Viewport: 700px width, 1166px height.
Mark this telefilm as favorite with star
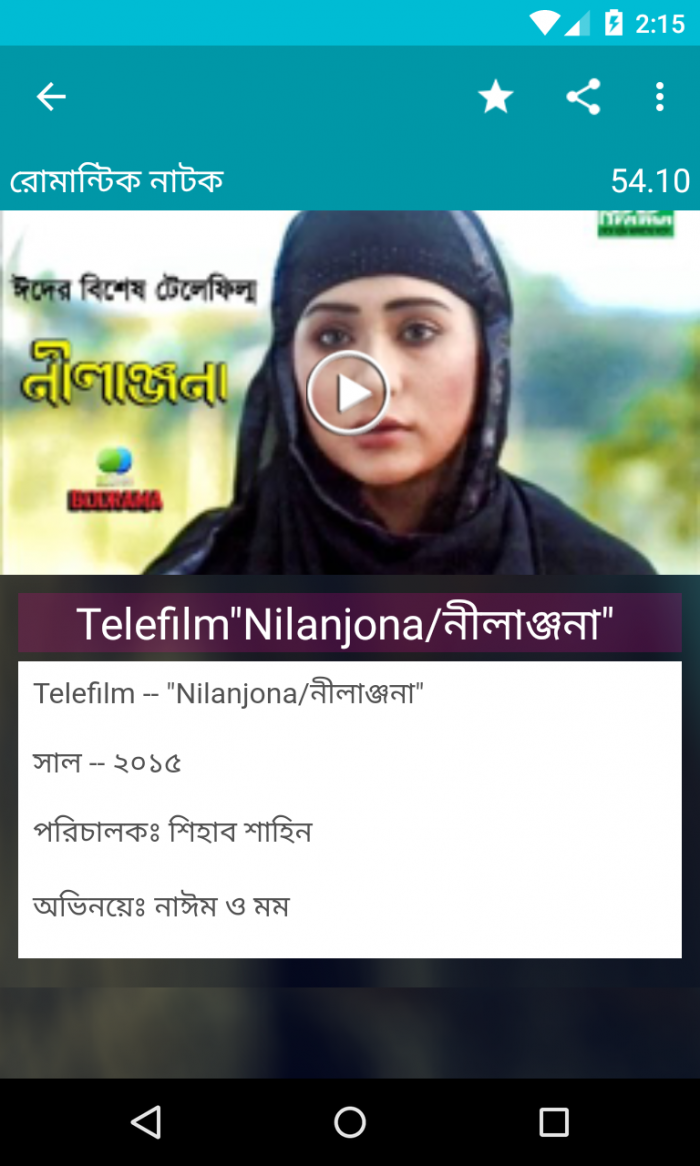[x=495, y=97]
